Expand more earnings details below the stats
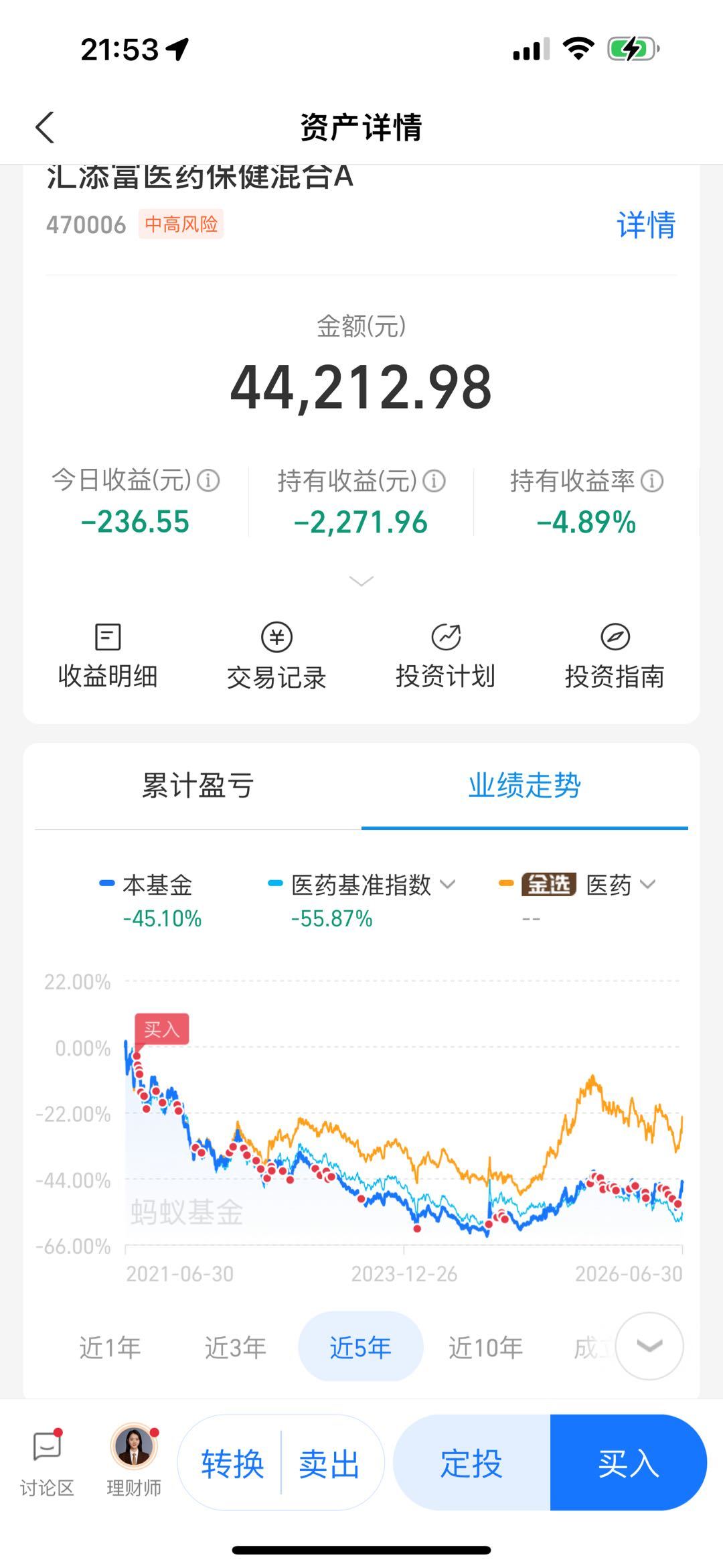 [x=361, y=581]
